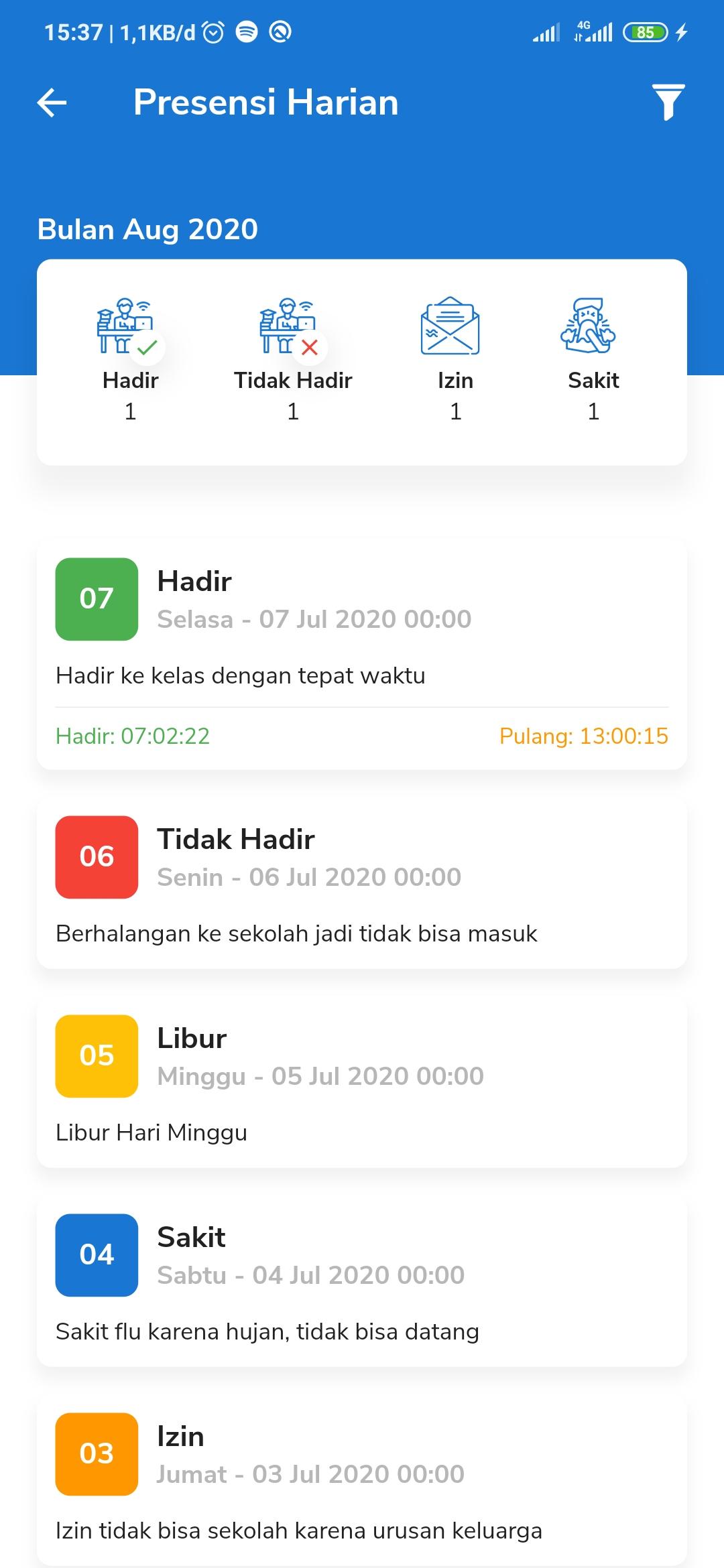The width and height of the screenshot is (724, 1568).
Task: Open the filter icon
Action: [x=668, y=103]
